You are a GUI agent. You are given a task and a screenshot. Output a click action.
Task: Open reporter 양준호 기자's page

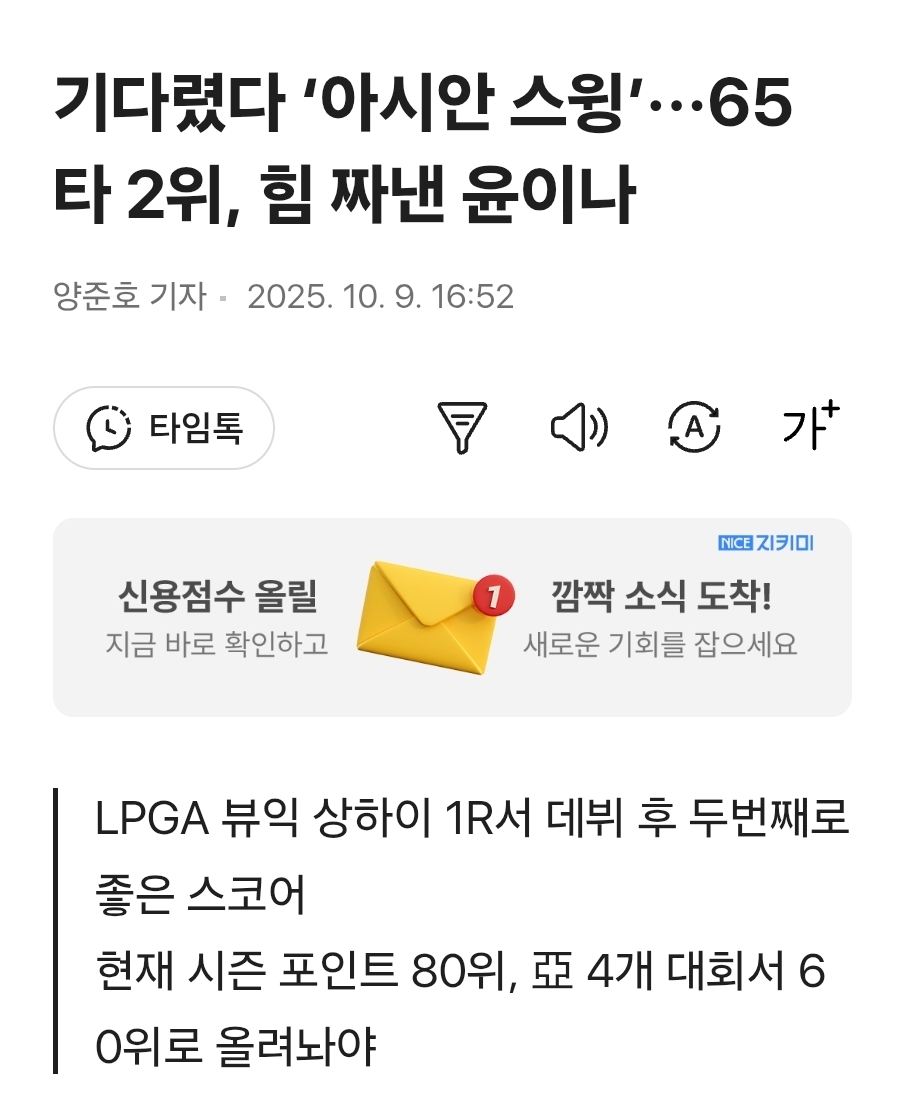[x=130, y=297]
